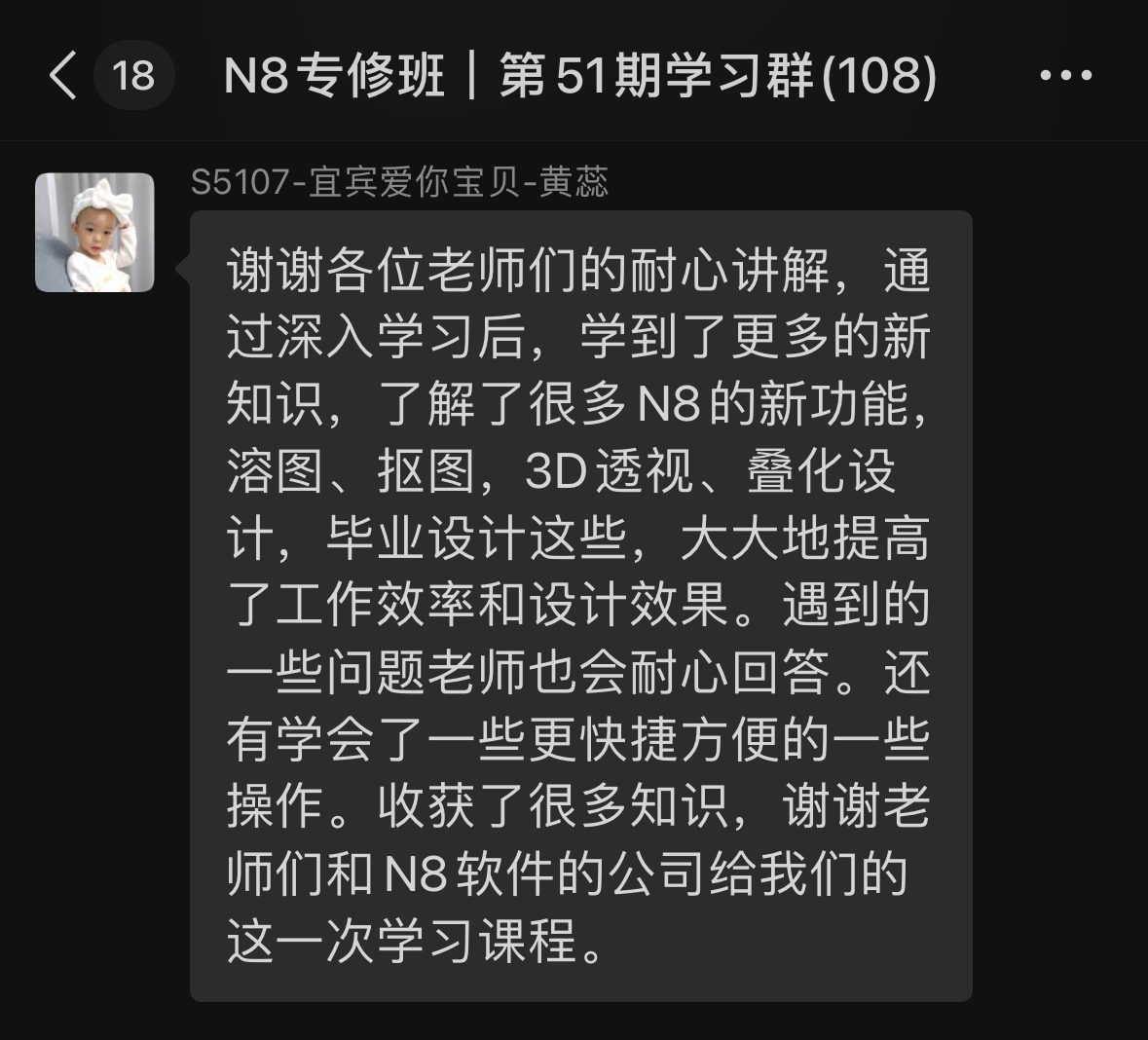Image resolution: width=1148 pixels, height=1040 pixels.
Task: Go back to the chat list
Action: pos(62,76)
